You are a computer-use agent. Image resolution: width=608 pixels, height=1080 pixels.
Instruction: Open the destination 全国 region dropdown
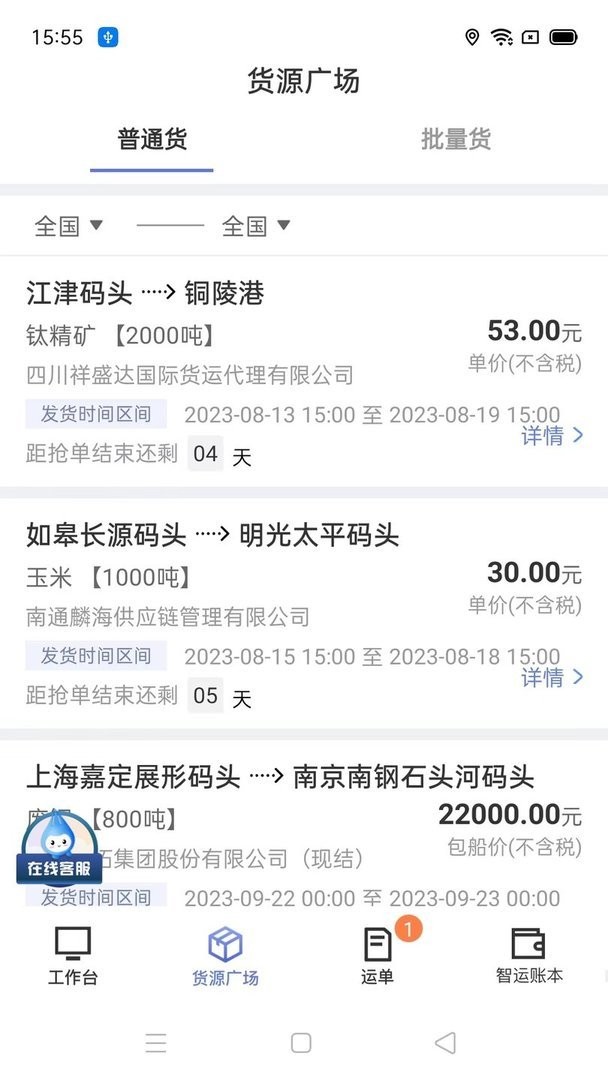(256, 226)
